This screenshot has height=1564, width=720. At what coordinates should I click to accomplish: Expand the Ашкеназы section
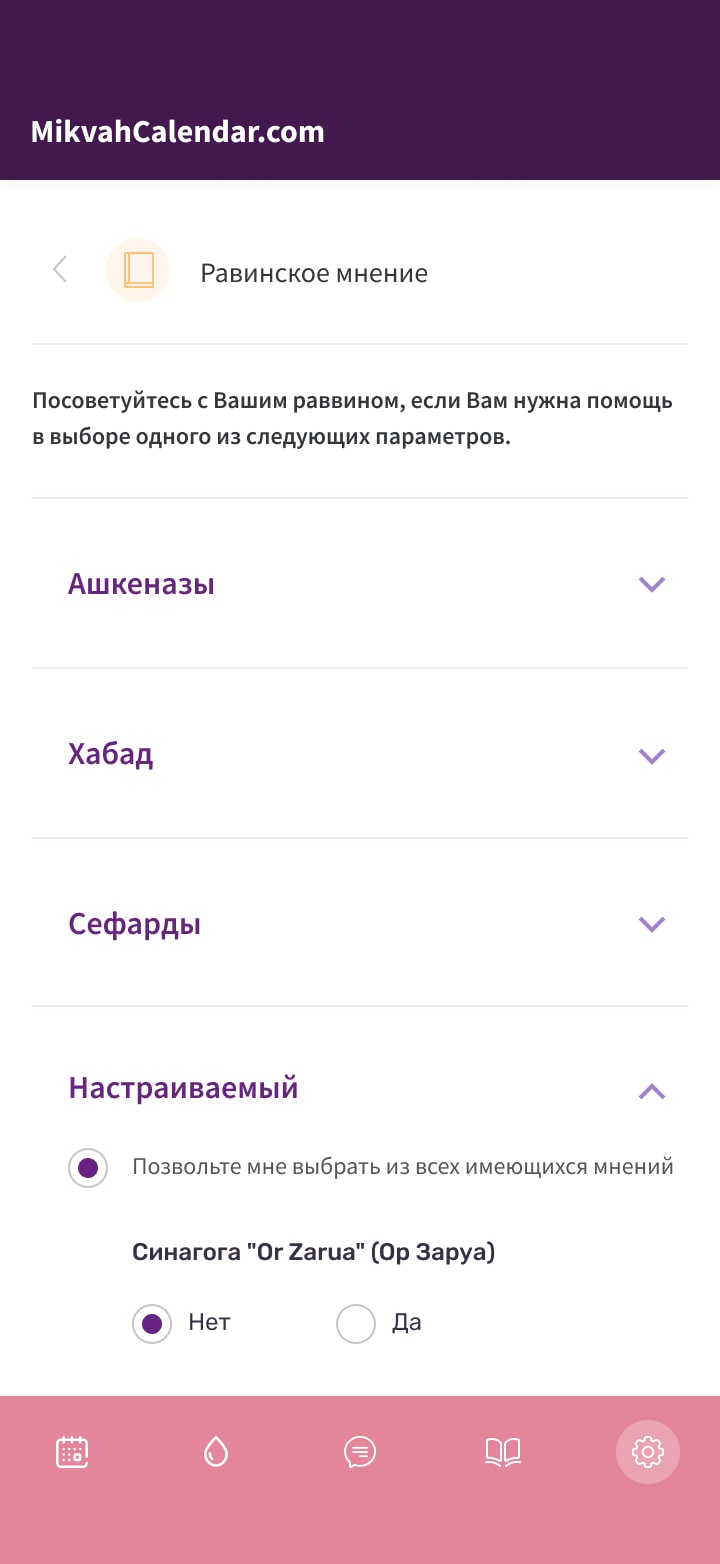point(651,584)
